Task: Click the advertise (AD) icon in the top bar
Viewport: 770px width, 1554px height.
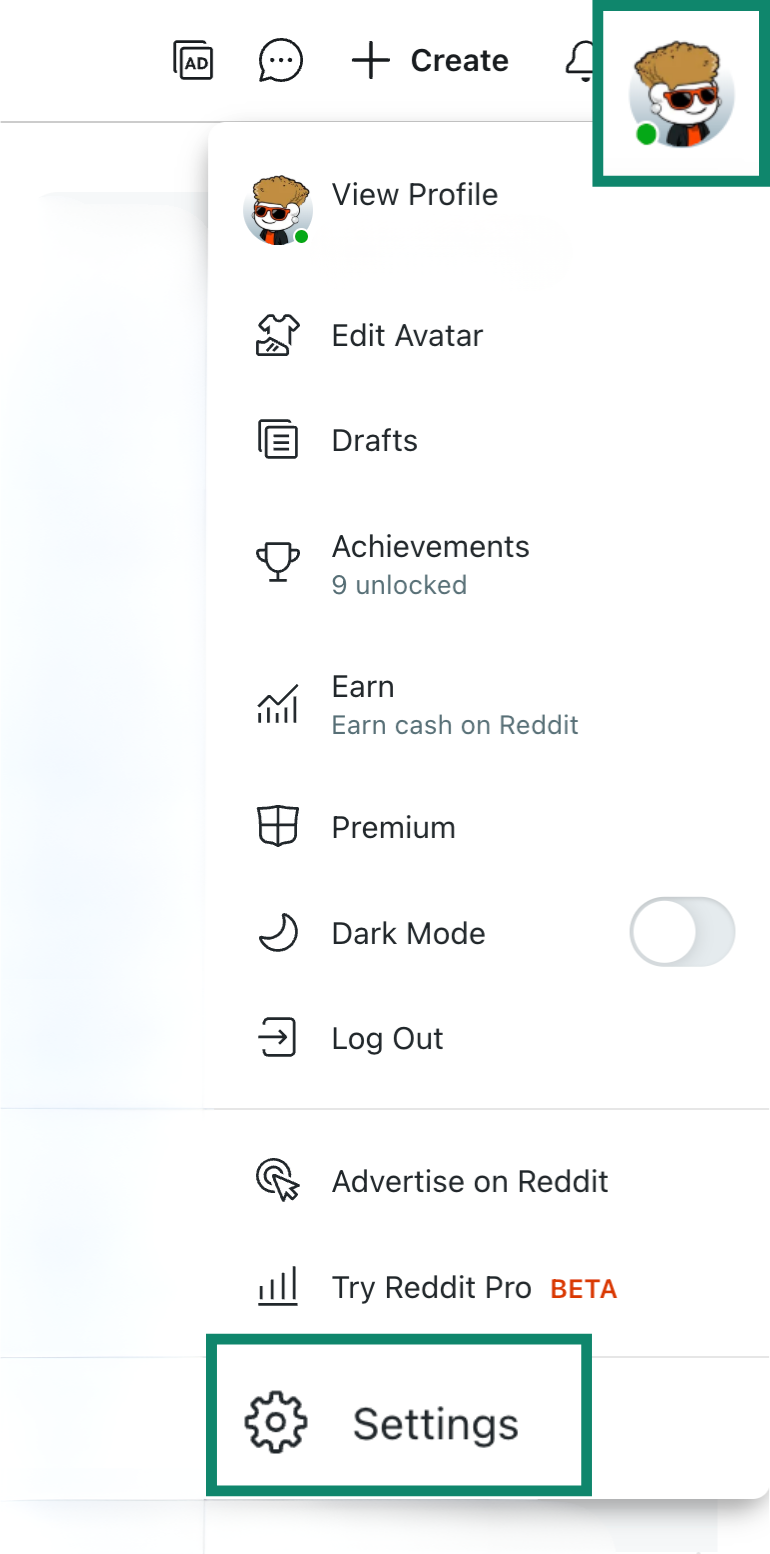Action: 194,60
